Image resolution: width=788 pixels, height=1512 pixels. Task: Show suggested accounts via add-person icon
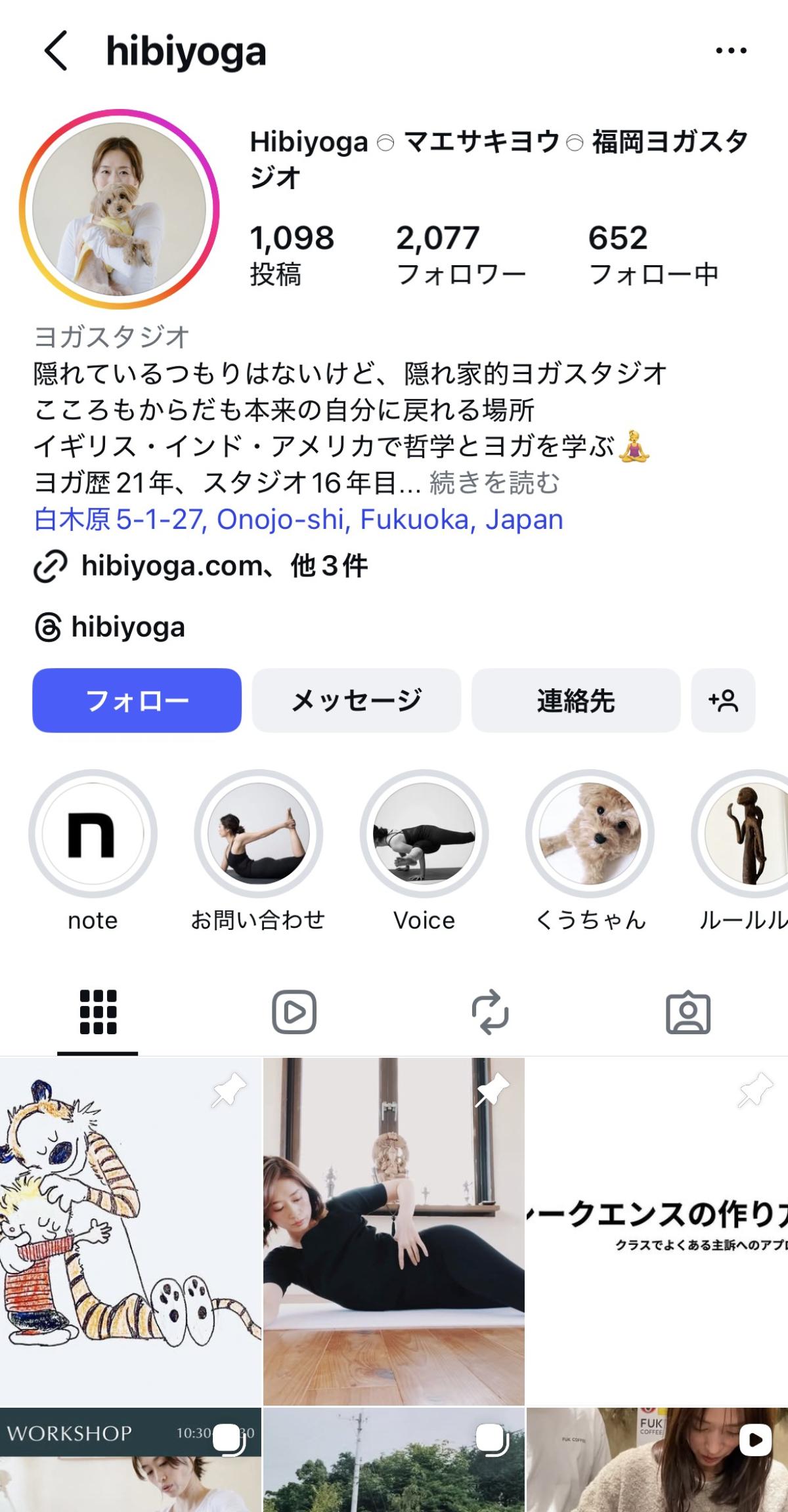pos(723,700)
